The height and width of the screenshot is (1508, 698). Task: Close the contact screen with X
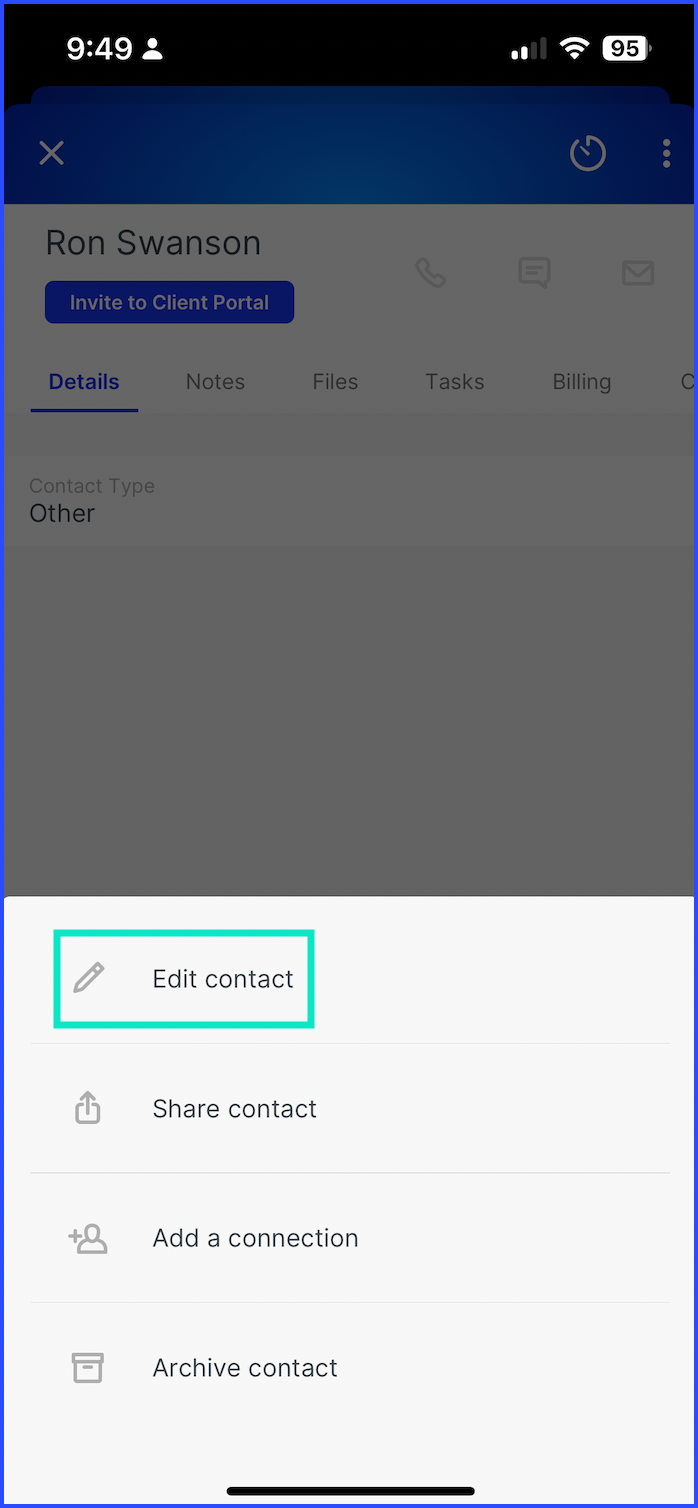coord(51,153)
